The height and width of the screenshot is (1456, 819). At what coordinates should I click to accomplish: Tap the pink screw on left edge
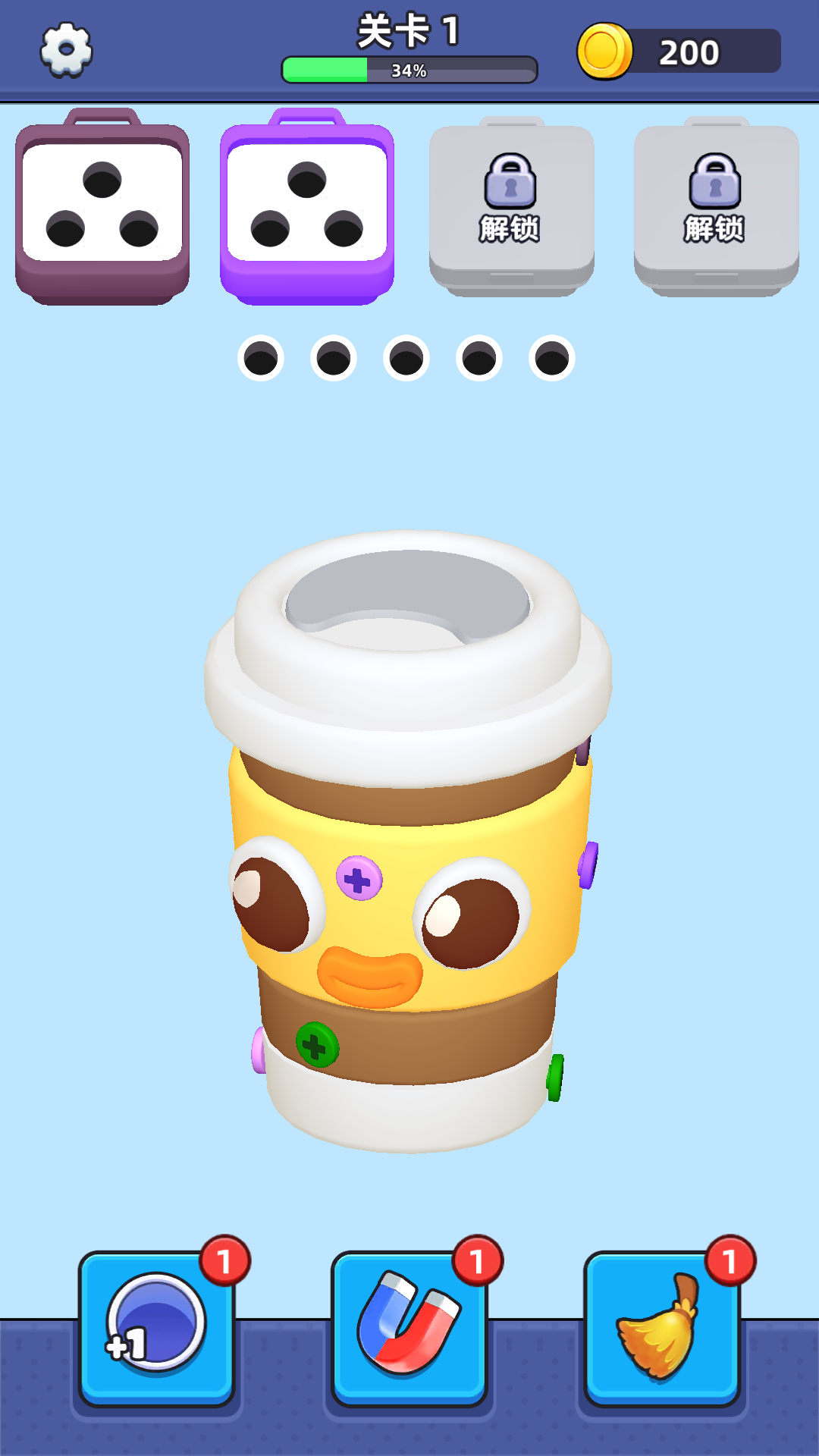(x=259, y=1050)
